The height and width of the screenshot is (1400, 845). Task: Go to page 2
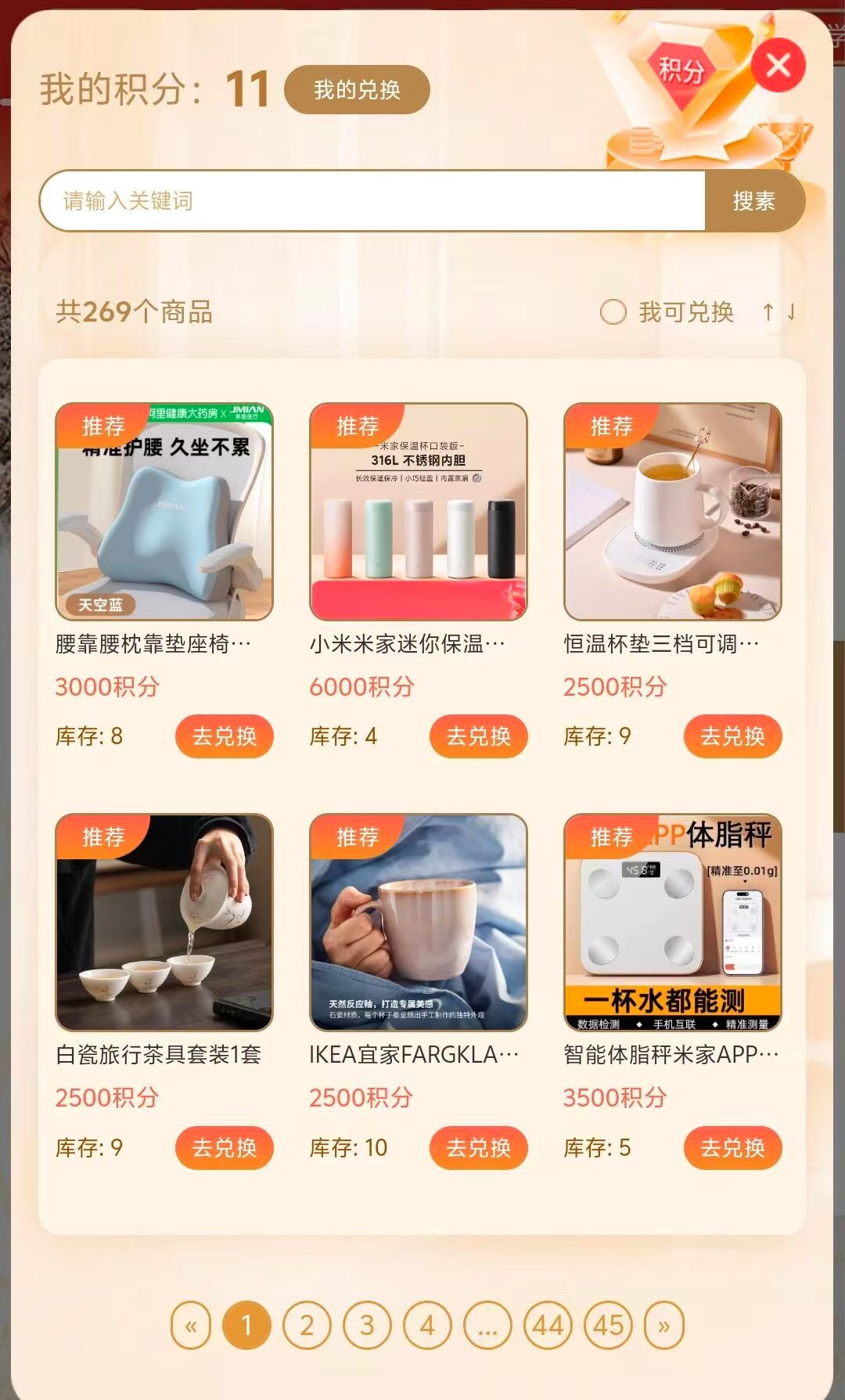coord(307,1326)
